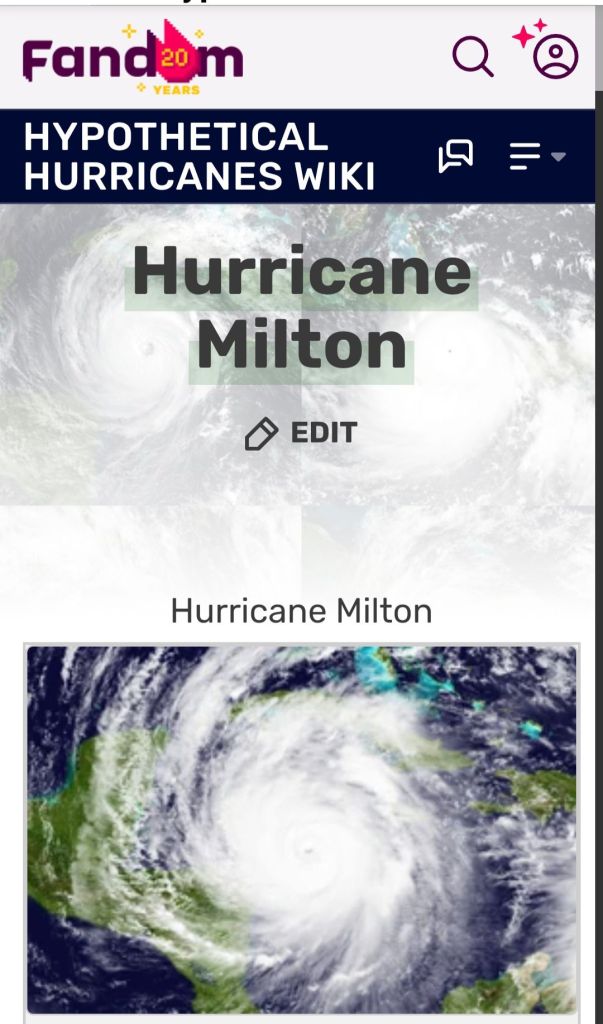The image size is (603, 1024).
Task: Open the Fandom search icon
Action: [473, 57]
